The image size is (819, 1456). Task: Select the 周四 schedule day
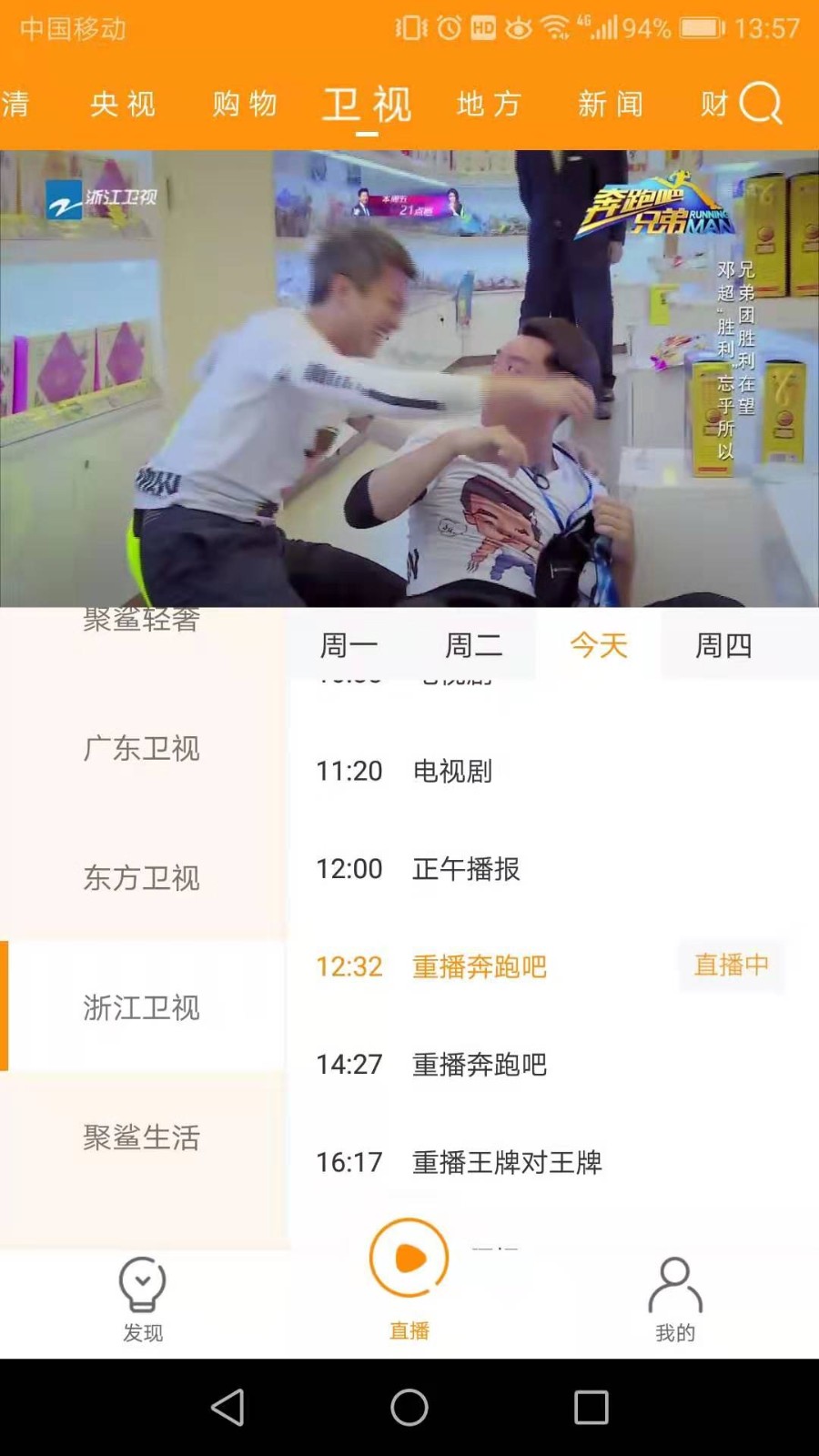[x=723, y=646]
